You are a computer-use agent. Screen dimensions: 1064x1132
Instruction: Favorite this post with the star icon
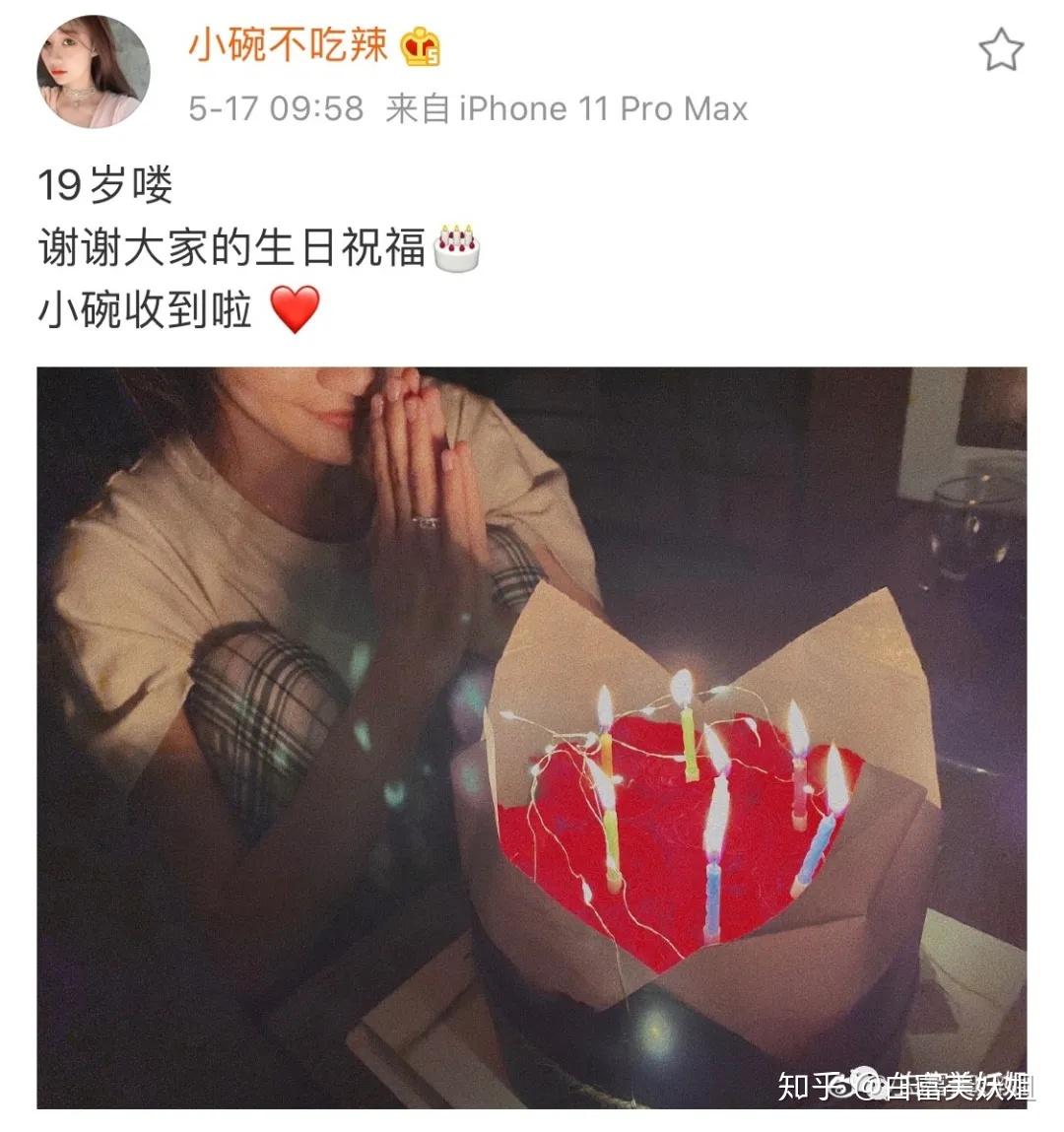pos(1000,51)
